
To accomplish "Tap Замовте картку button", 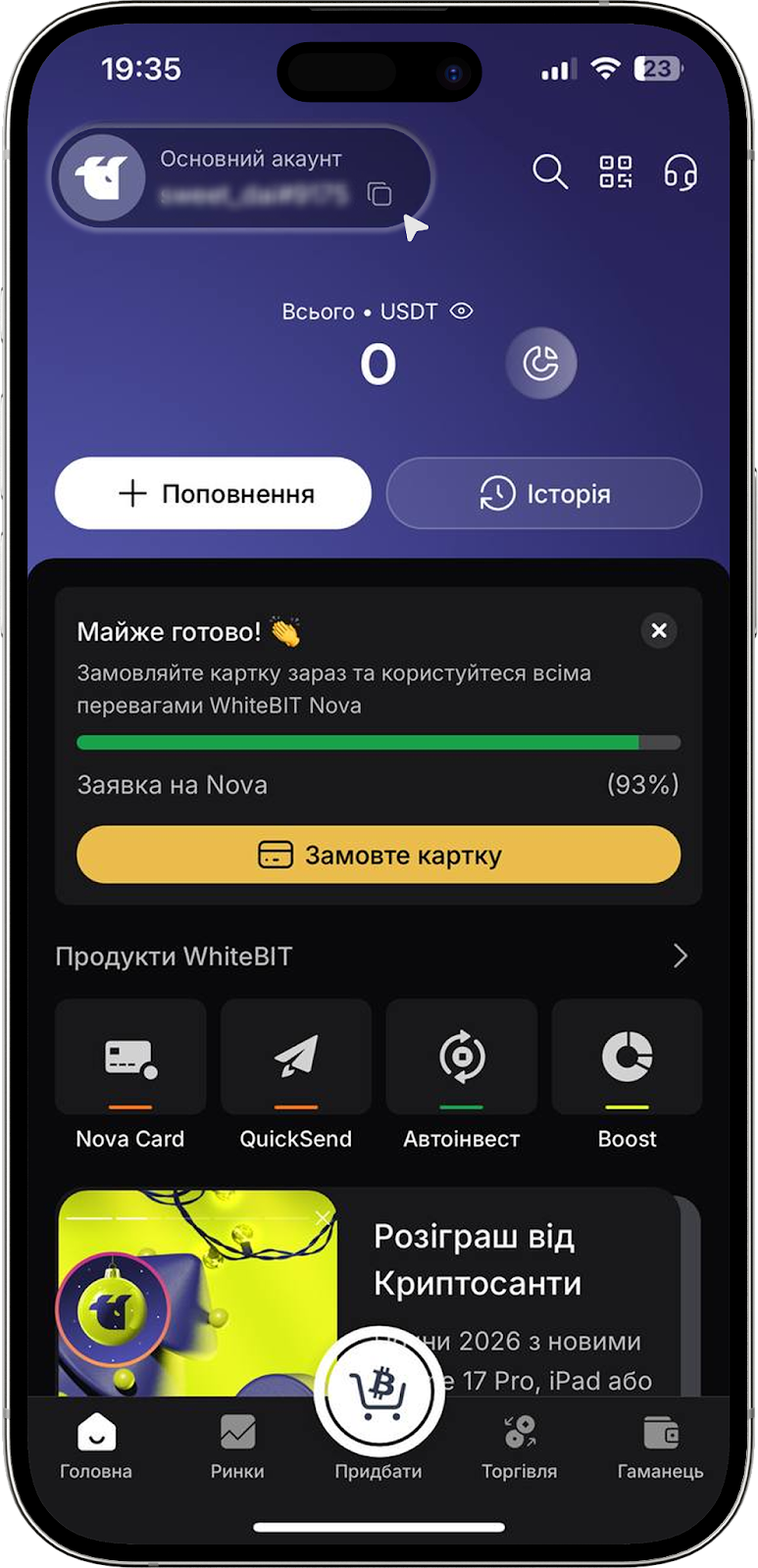I will tap(379, 855).
